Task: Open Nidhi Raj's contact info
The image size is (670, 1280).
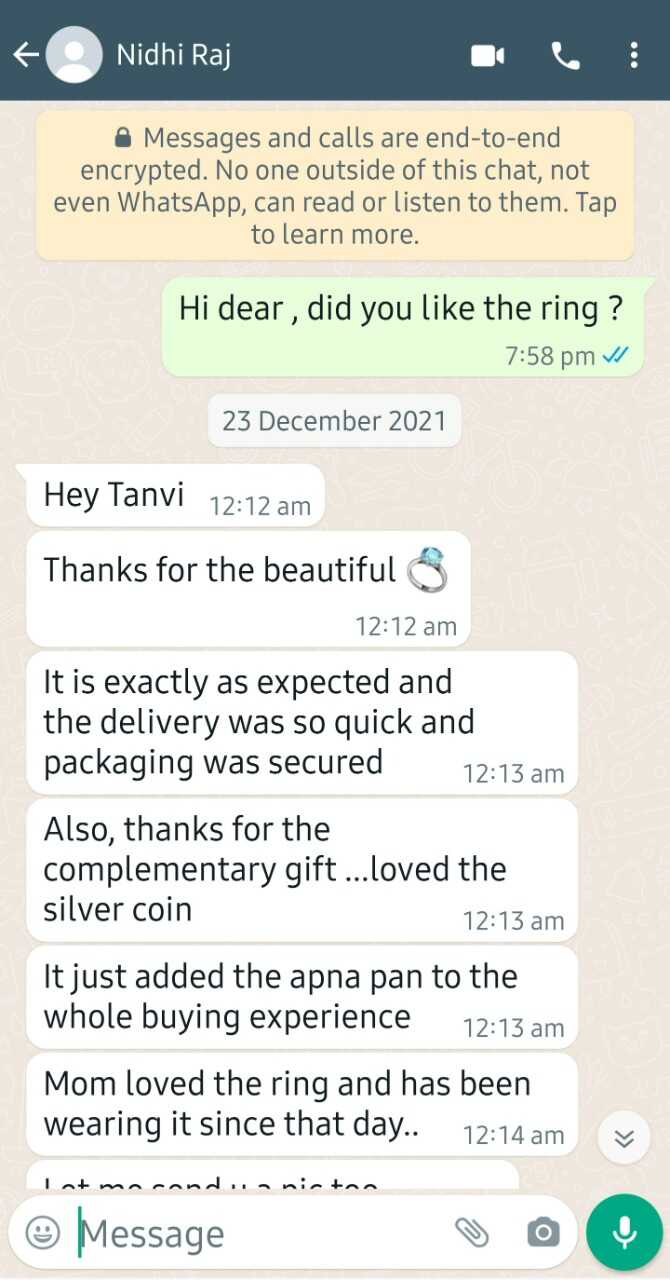Action: pyautogui.click(x=173, y=55)
